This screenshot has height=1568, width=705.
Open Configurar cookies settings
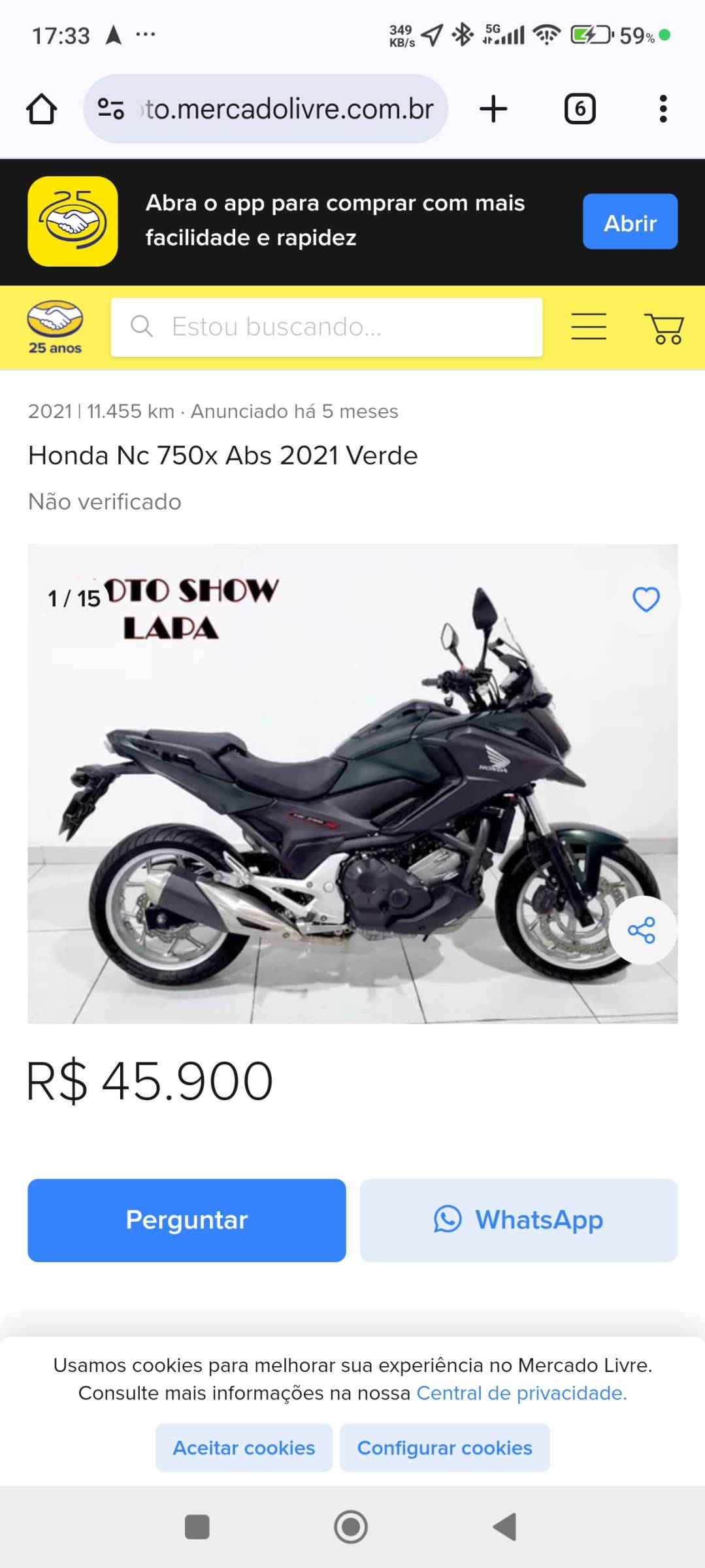[444, 1448]
